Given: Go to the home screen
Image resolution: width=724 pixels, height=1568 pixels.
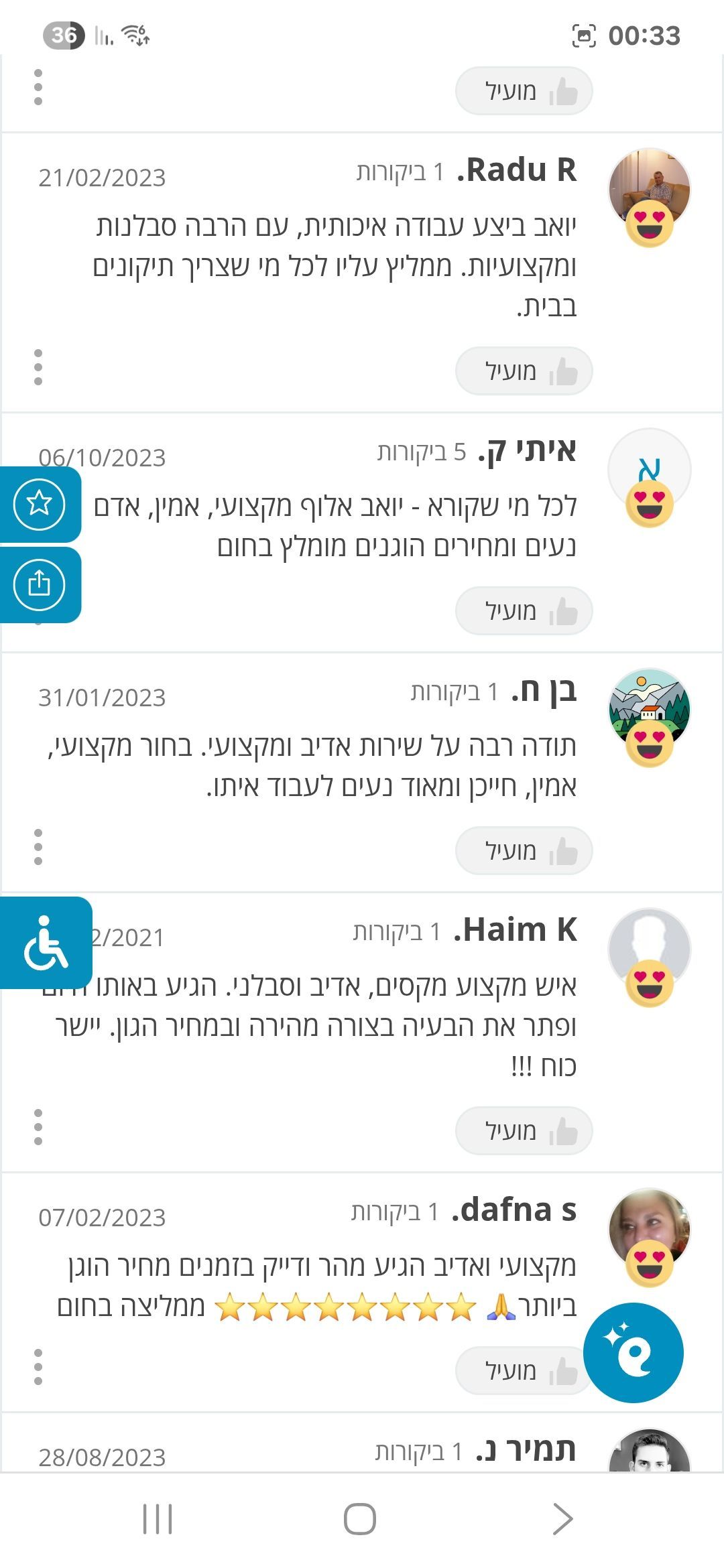Looking at the screenshot, I should [x=360, y=1518].
